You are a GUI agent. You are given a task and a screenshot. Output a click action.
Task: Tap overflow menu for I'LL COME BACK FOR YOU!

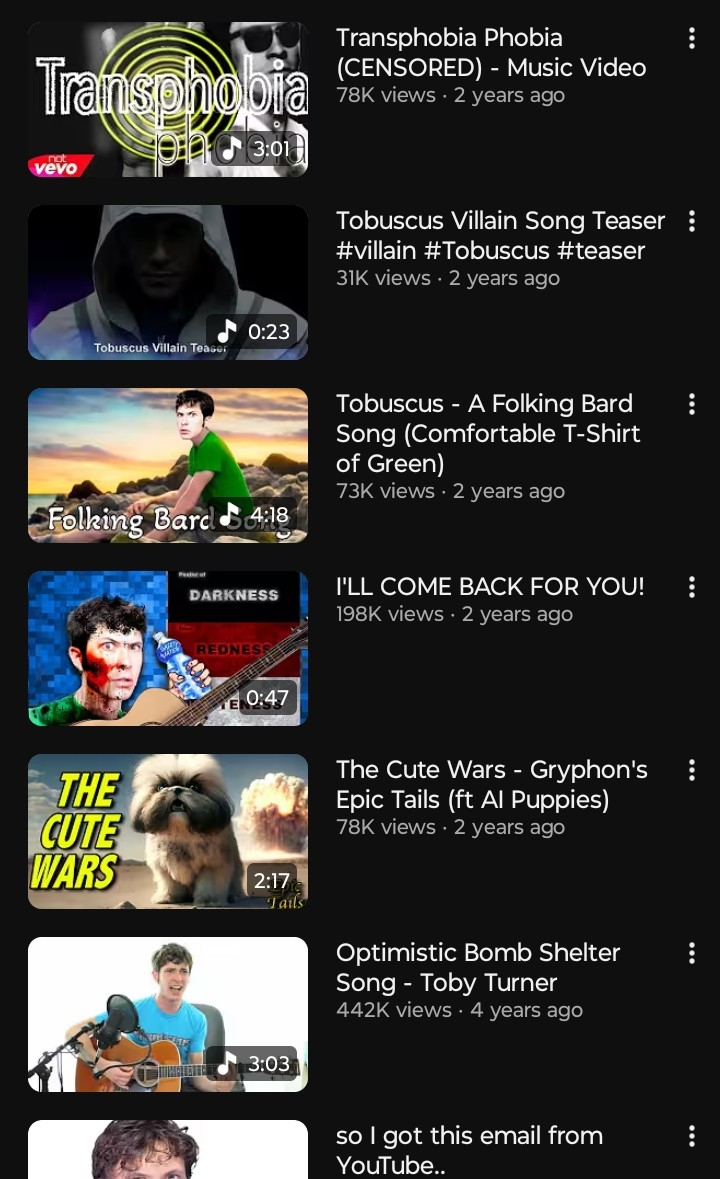point(691,588)
